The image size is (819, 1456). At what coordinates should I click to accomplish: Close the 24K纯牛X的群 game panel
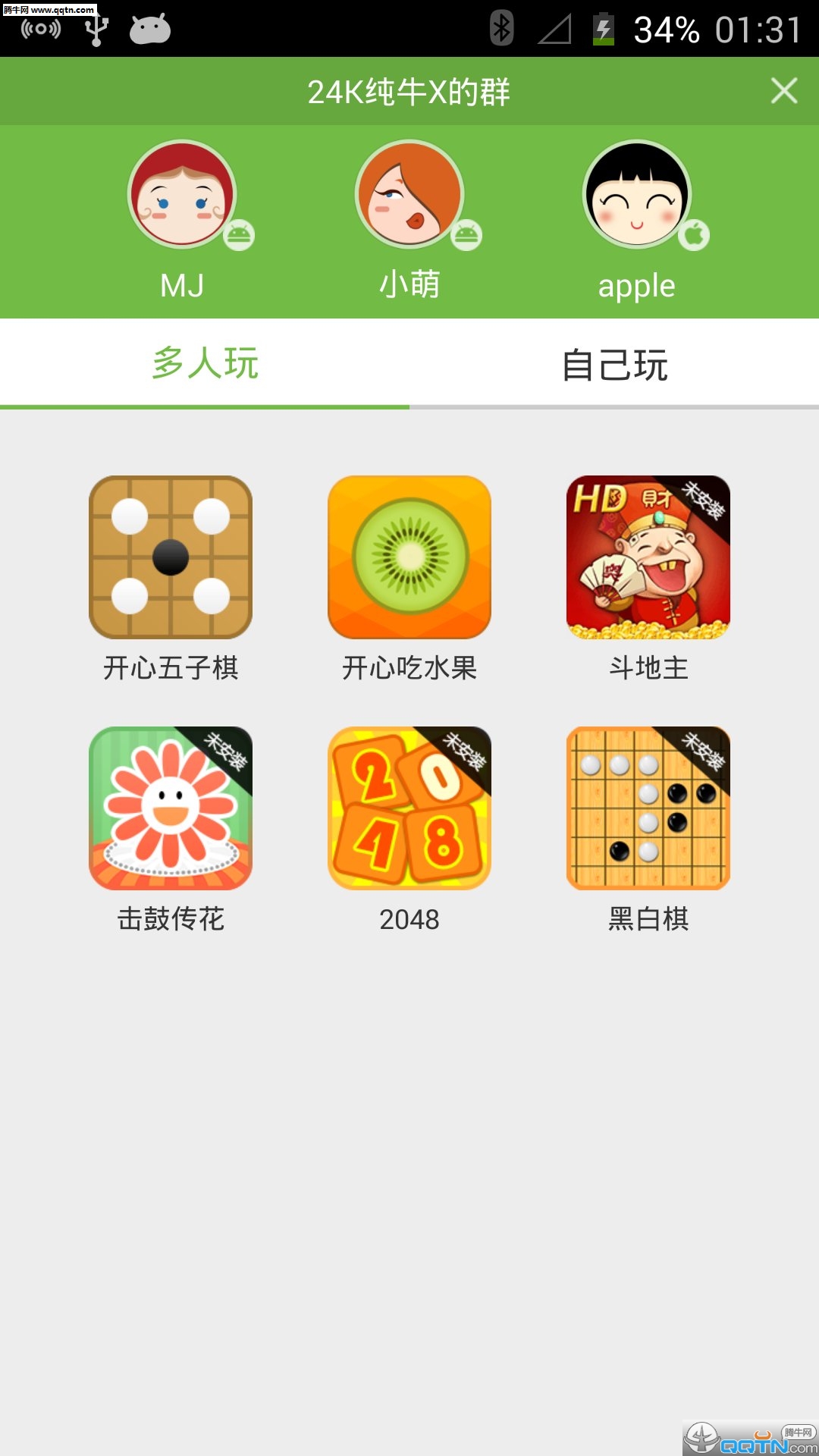783,91
